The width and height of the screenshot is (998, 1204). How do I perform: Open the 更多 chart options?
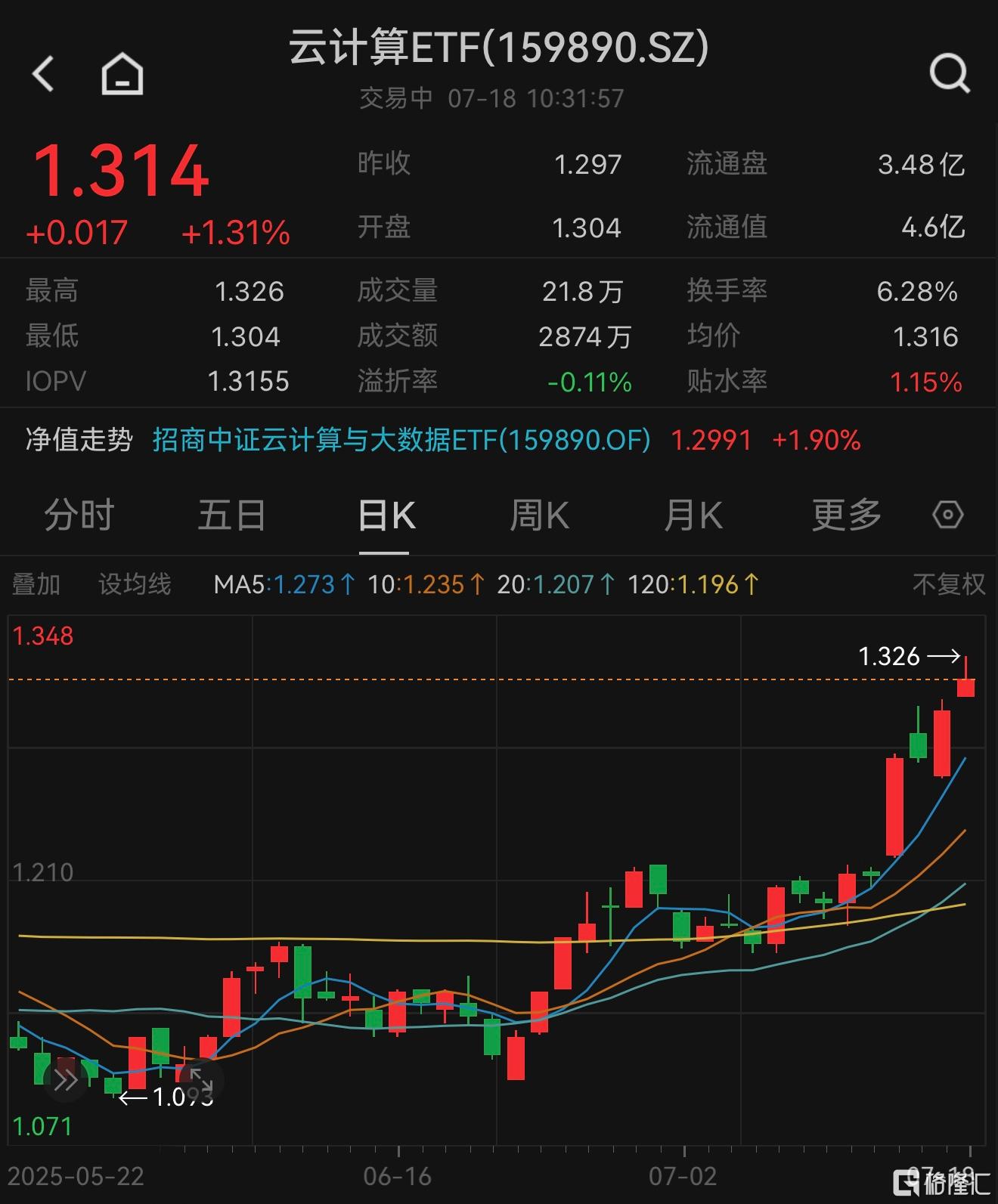(x=846, y=515)
